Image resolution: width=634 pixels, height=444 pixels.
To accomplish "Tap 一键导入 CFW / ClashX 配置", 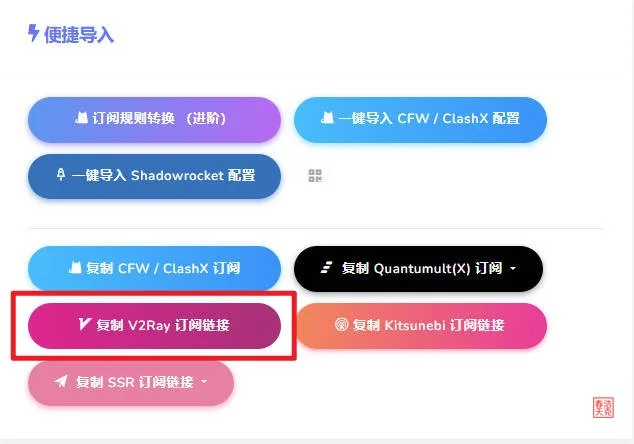I will (x=420, y=119).
